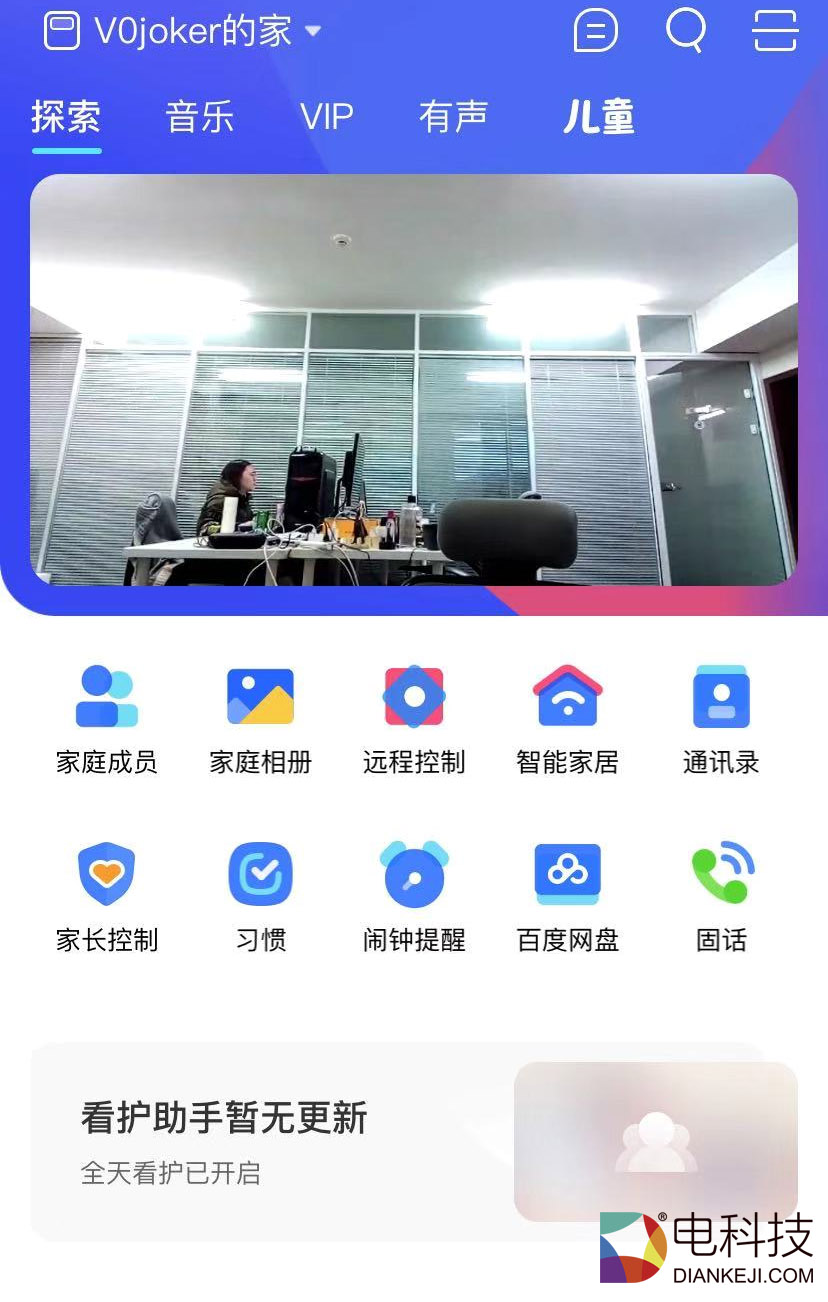Image resolution: width=828 pixels, height=1302 pixels.
Task: Open the search magnifier icon
Action: pyautogui.click(x=684, y=33)
